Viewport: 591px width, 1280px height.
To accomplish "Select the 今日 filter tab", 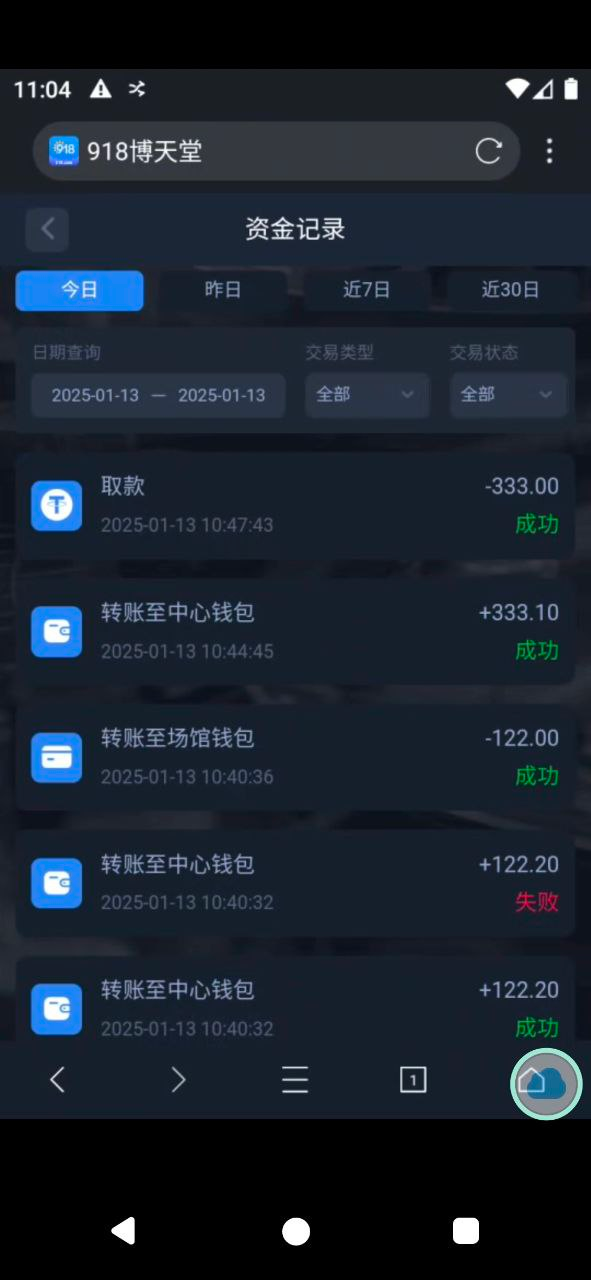I will click(79, 290).
